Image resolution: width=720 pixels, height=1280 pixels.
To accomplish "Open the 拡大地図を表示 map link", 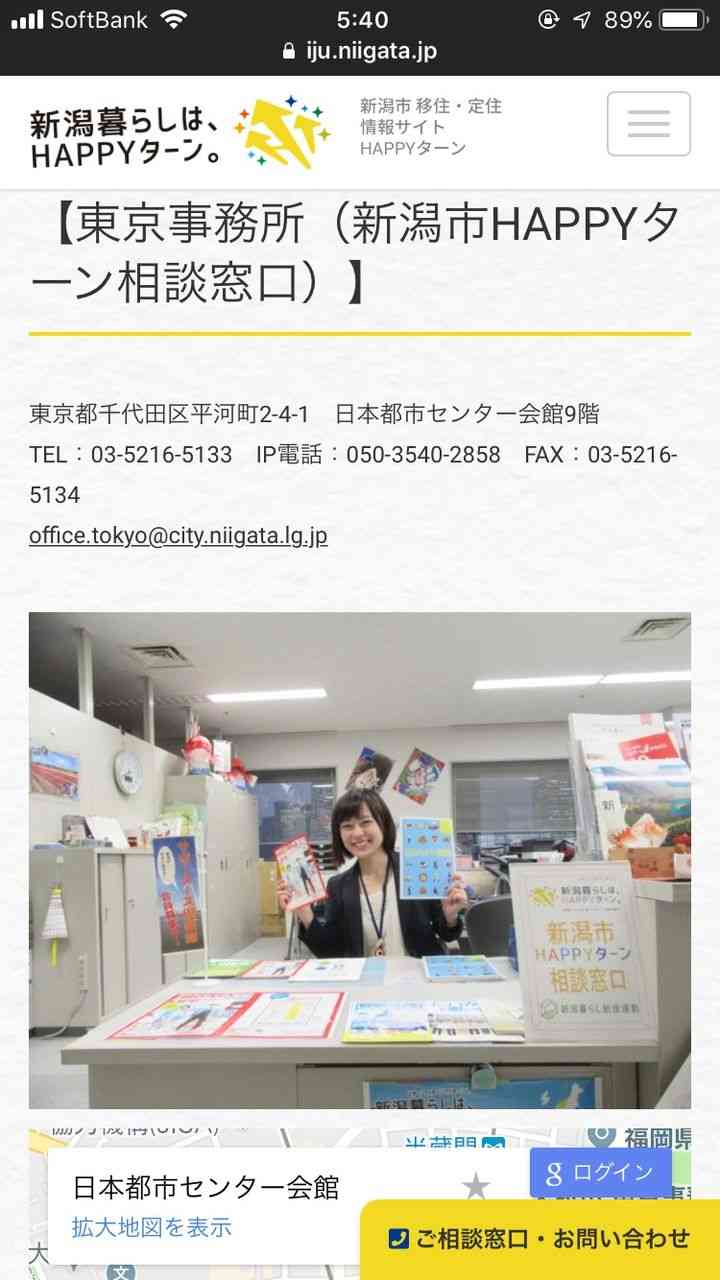I will coord(151,1227).
